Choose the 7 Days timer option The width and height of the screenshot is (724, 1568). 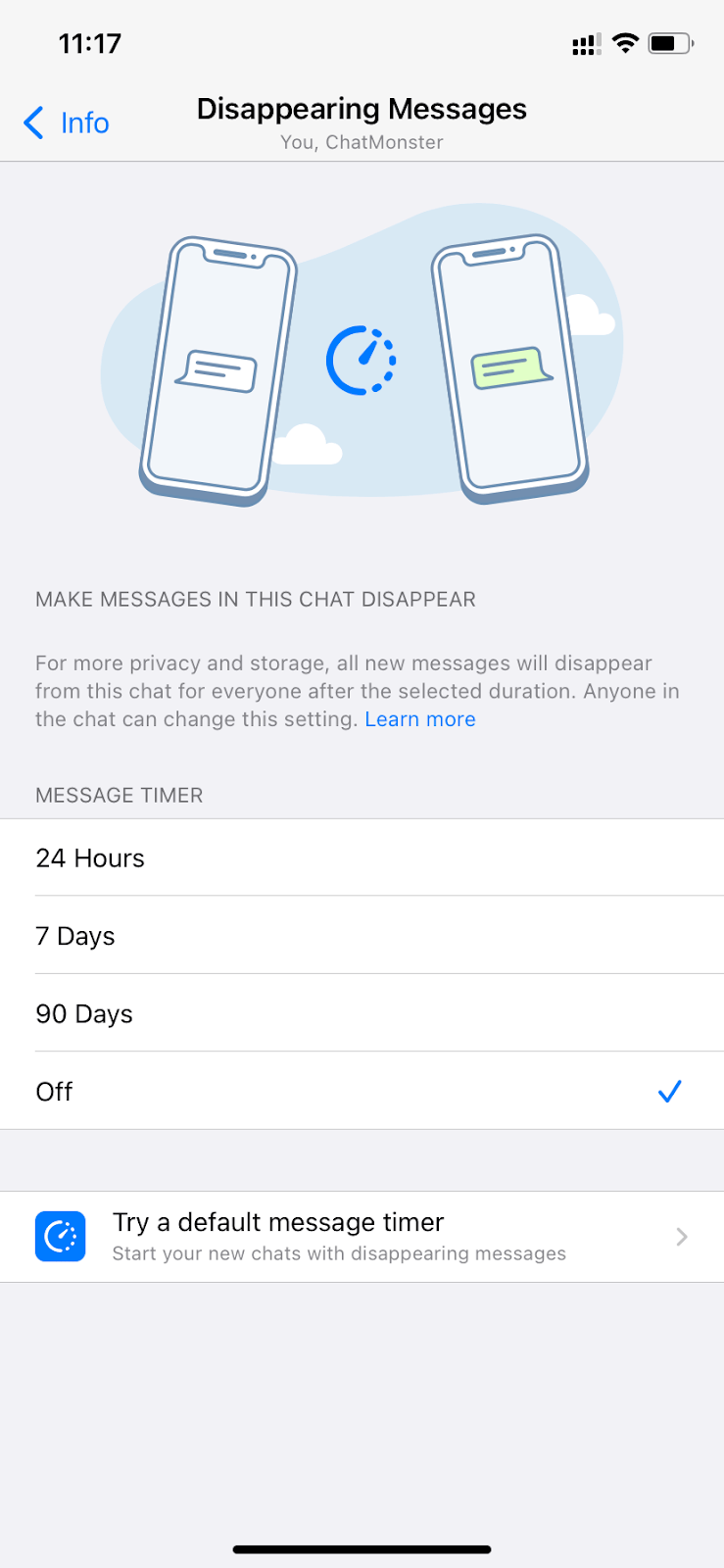point(362,935)
